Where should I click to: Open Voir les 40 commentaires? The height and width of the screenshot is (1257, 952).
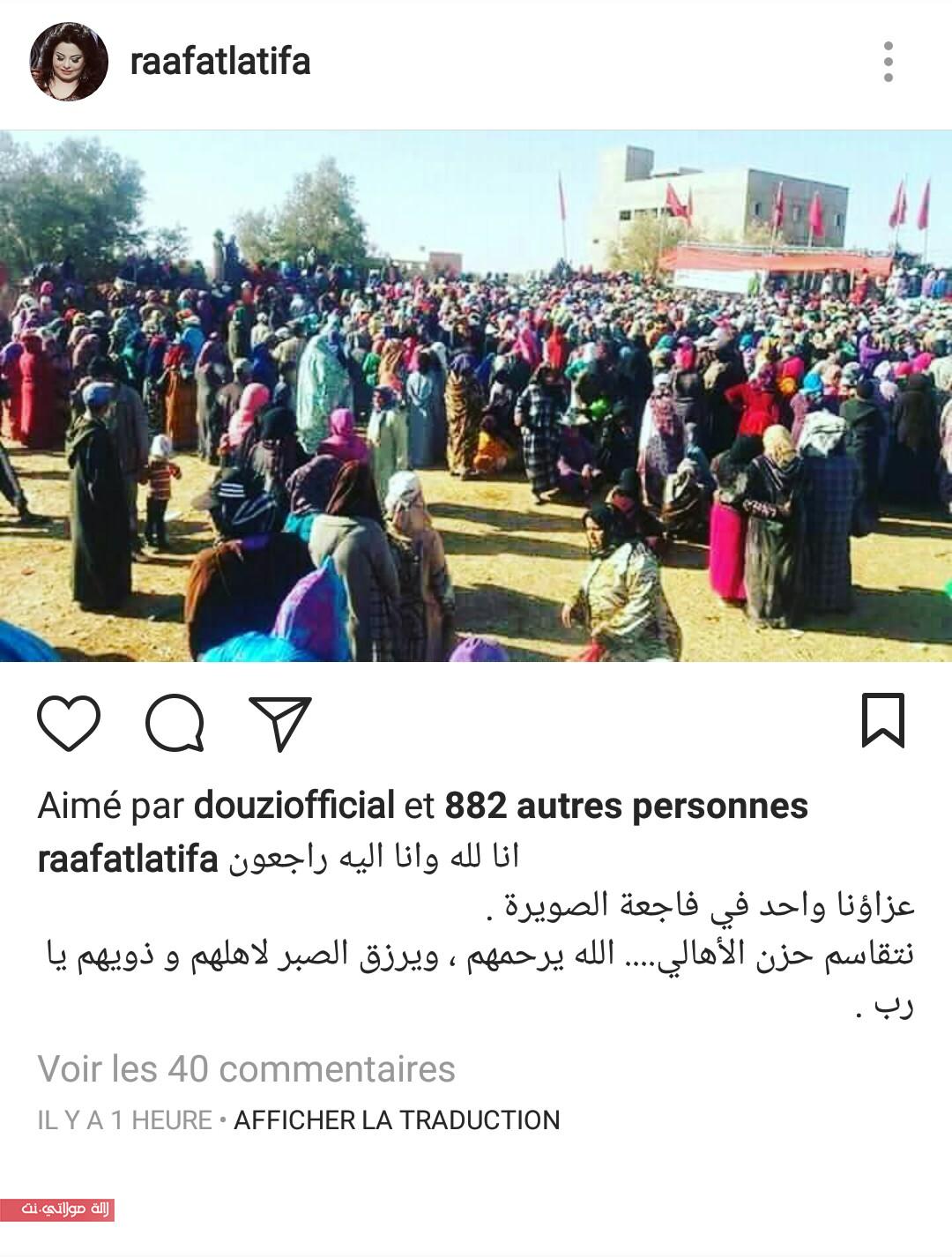(x=247, y=1068)
